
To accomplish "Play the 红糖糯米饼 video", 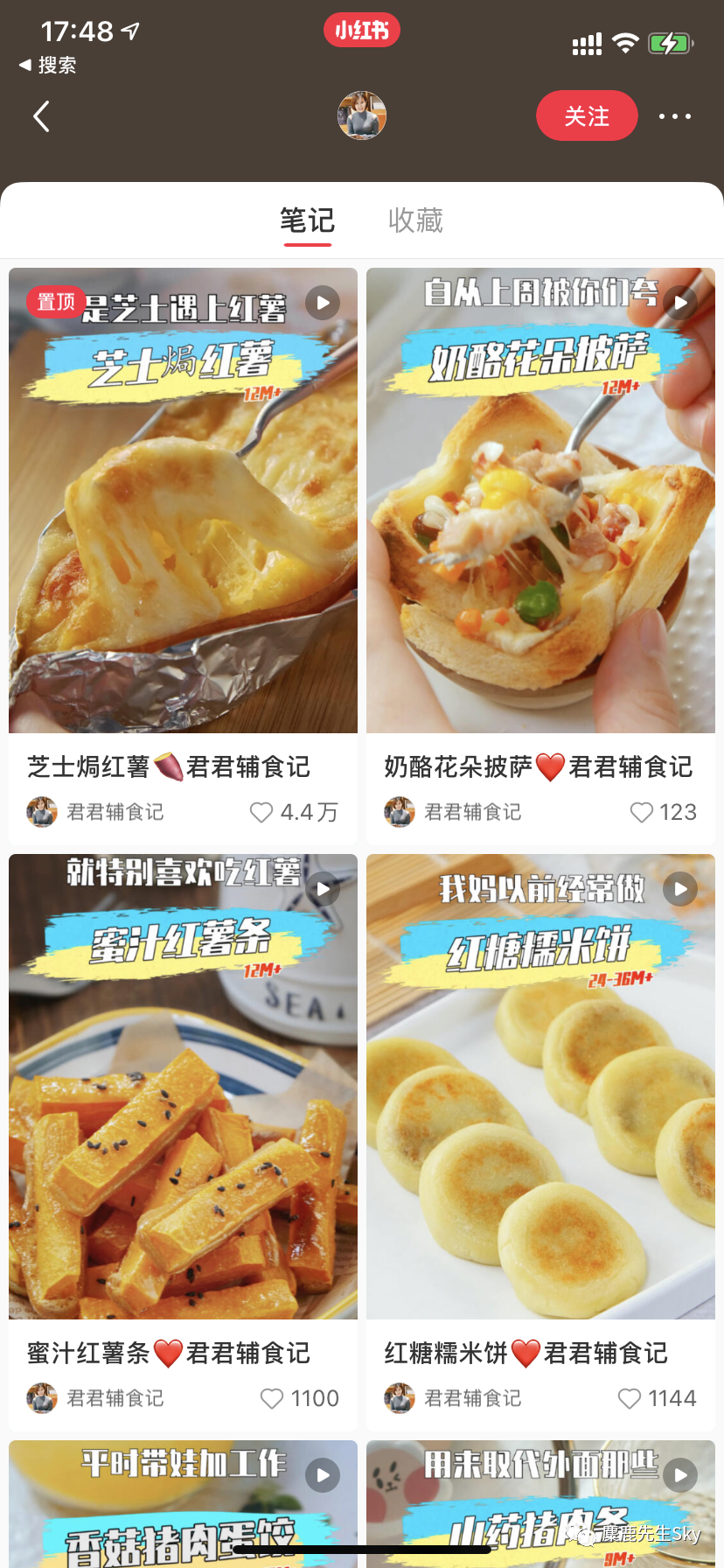I will click(x=679, y=889).
